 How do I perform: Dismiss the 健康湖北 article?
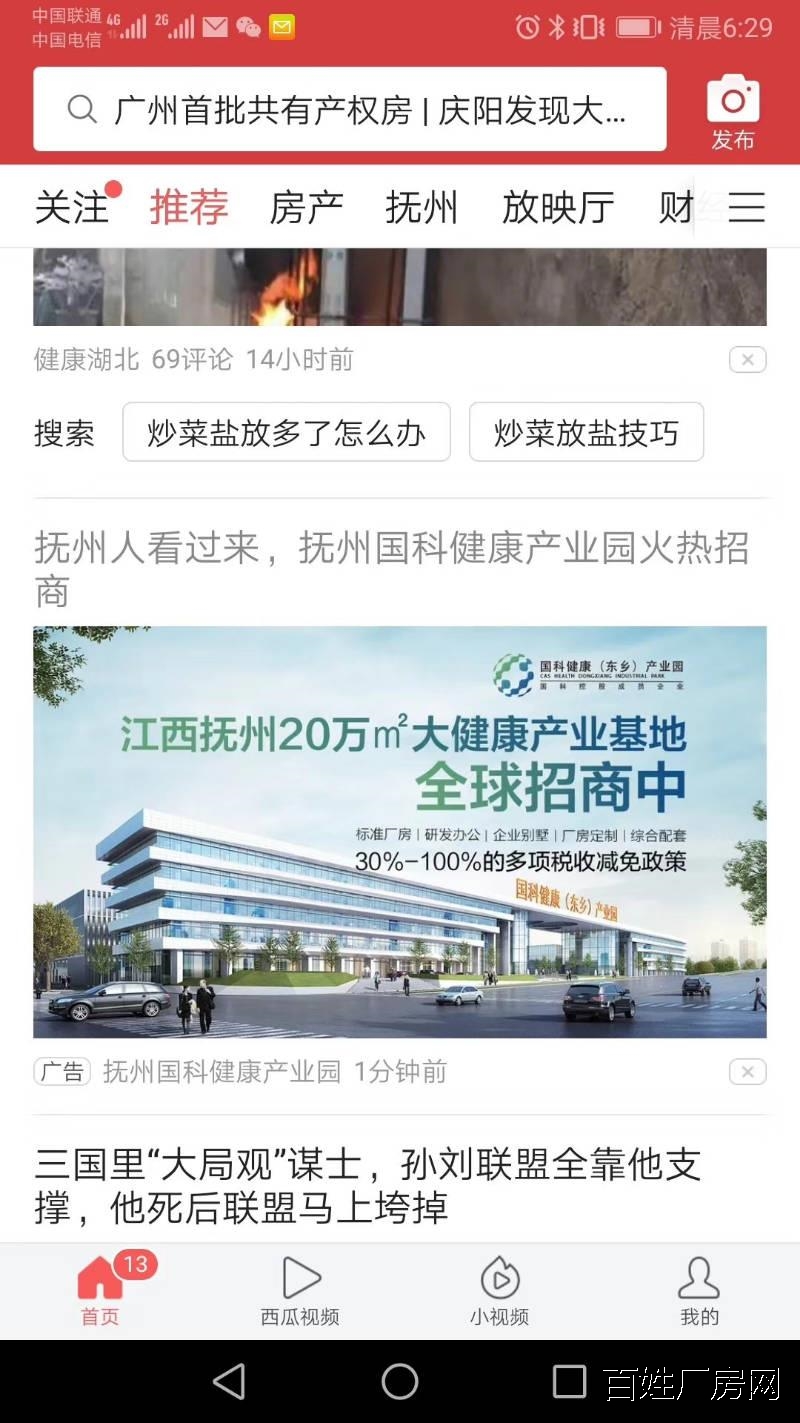click(x=747, y=360)
